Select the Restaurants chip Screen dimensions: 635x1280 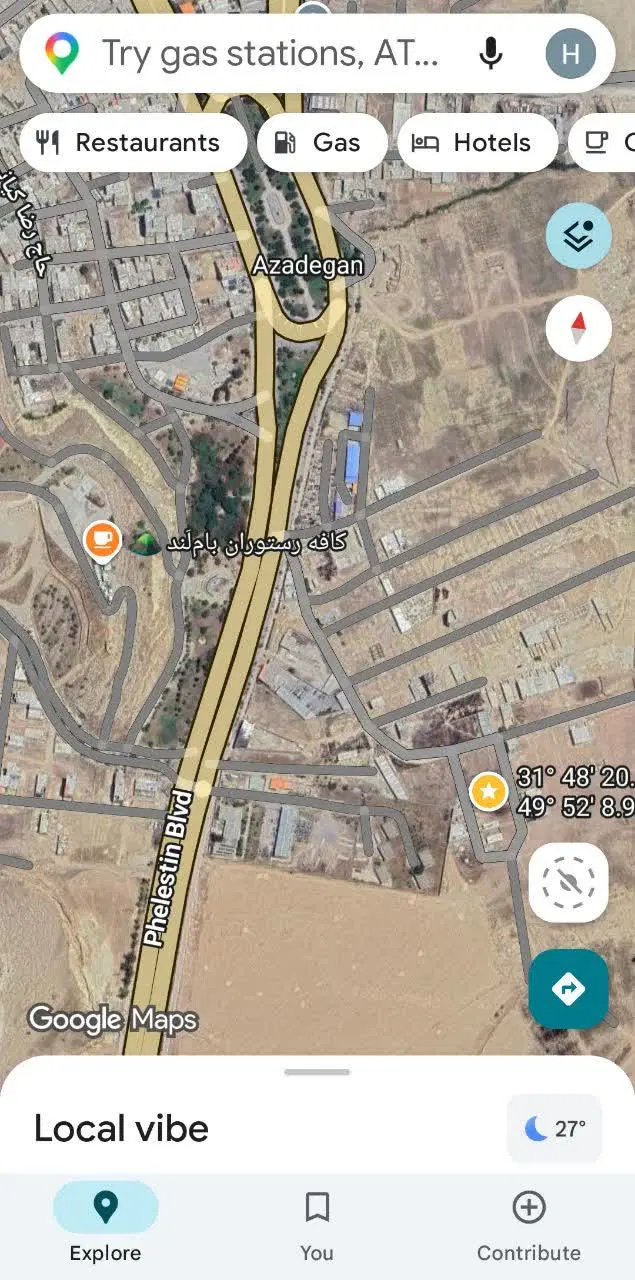click(133, 142)
